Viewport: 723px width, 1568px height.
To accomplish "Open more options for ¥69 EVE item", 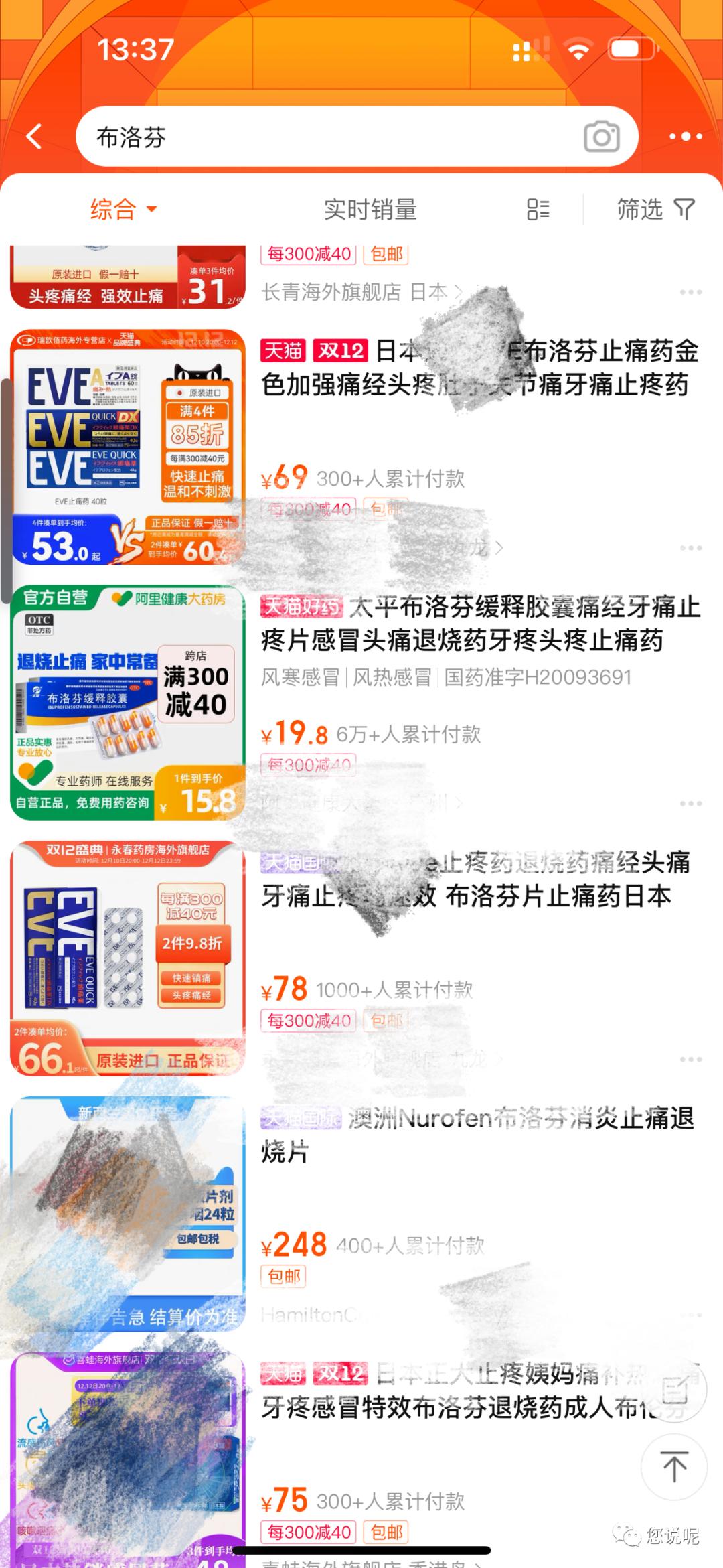I will pyautogui.click(x=690, y=548).
